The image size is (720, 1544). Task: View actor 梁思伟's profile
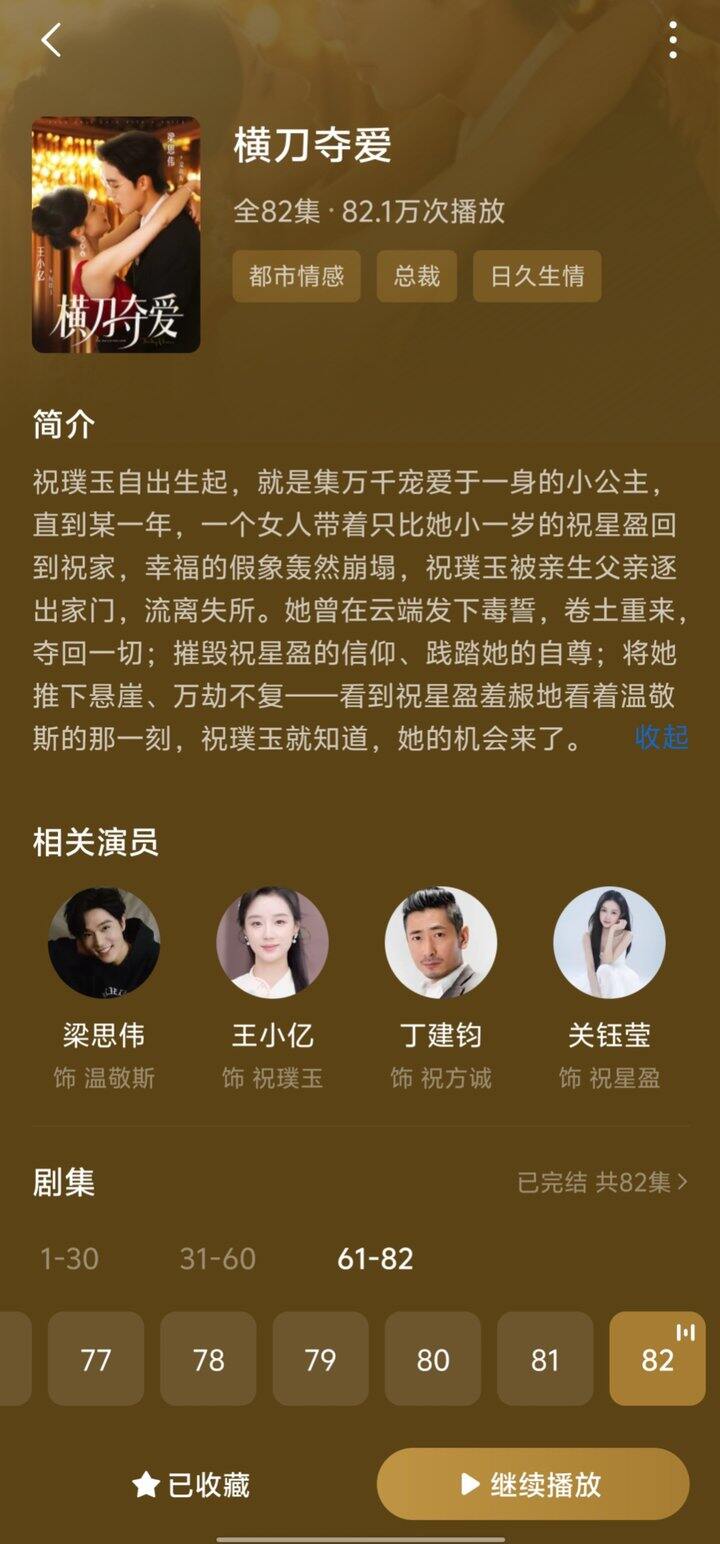click(104, 942)
